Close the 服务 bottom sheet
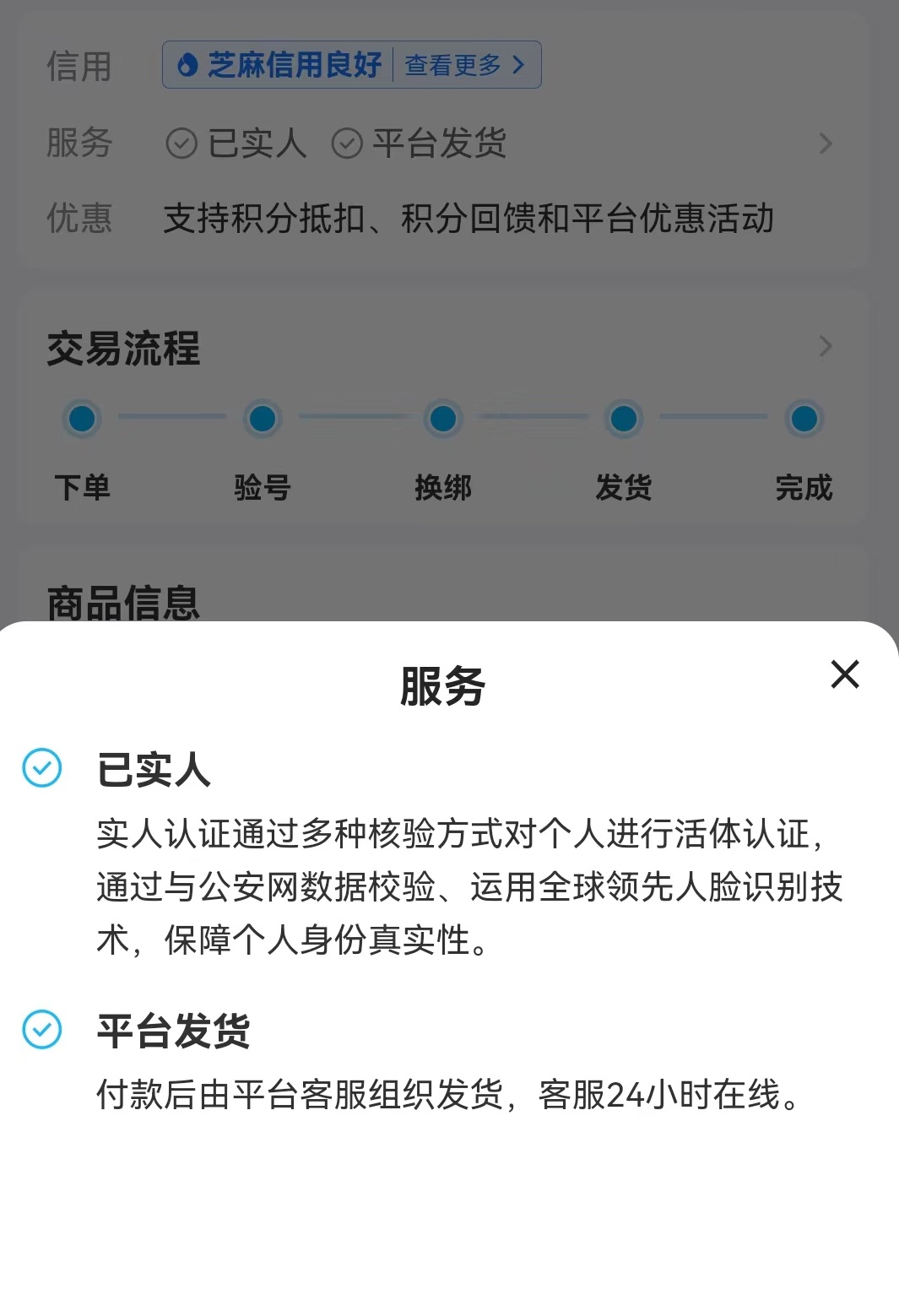The width and height of the screenshot is (899, 1316). [x=844, y=674]
